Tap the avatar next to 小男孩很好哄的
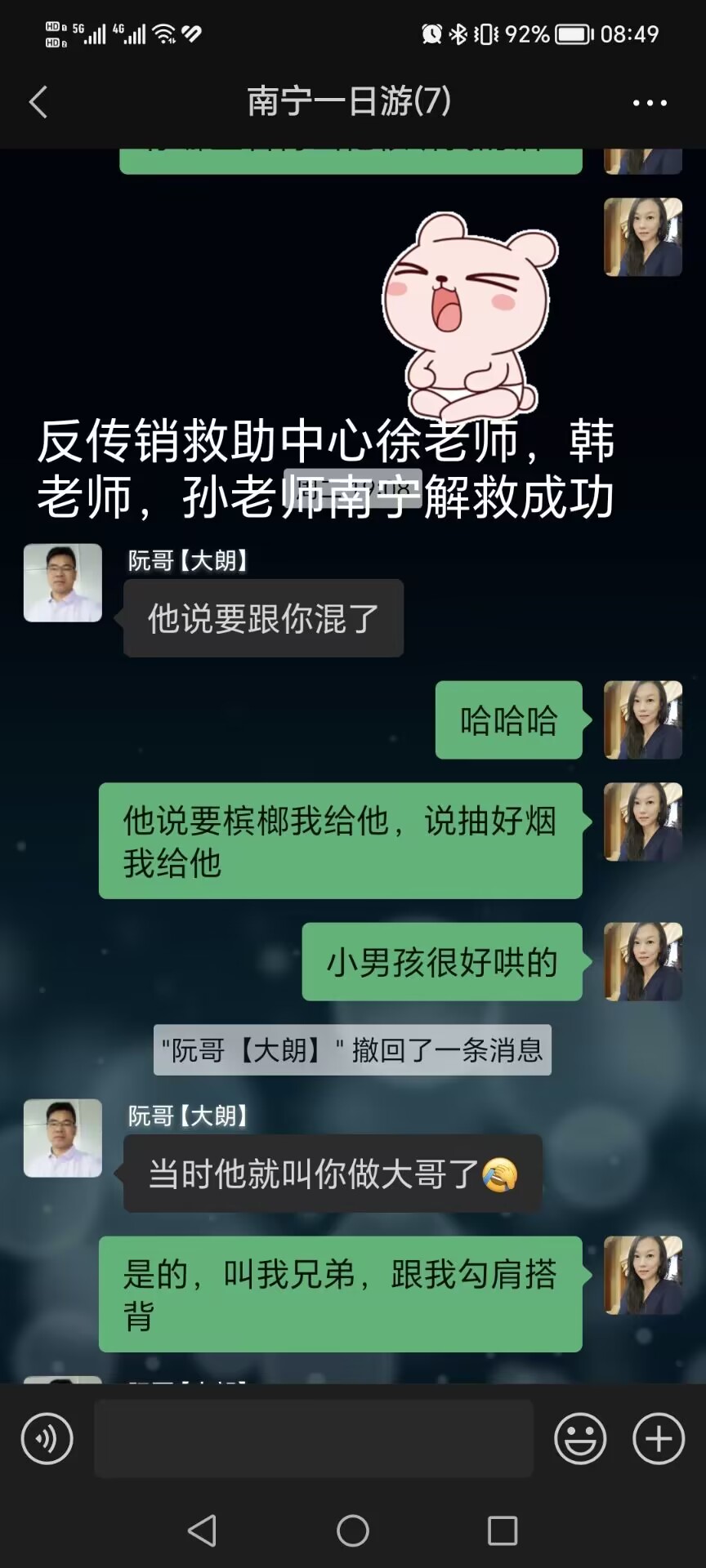Screen dimensions: 706x1568 tap(643, 962)
